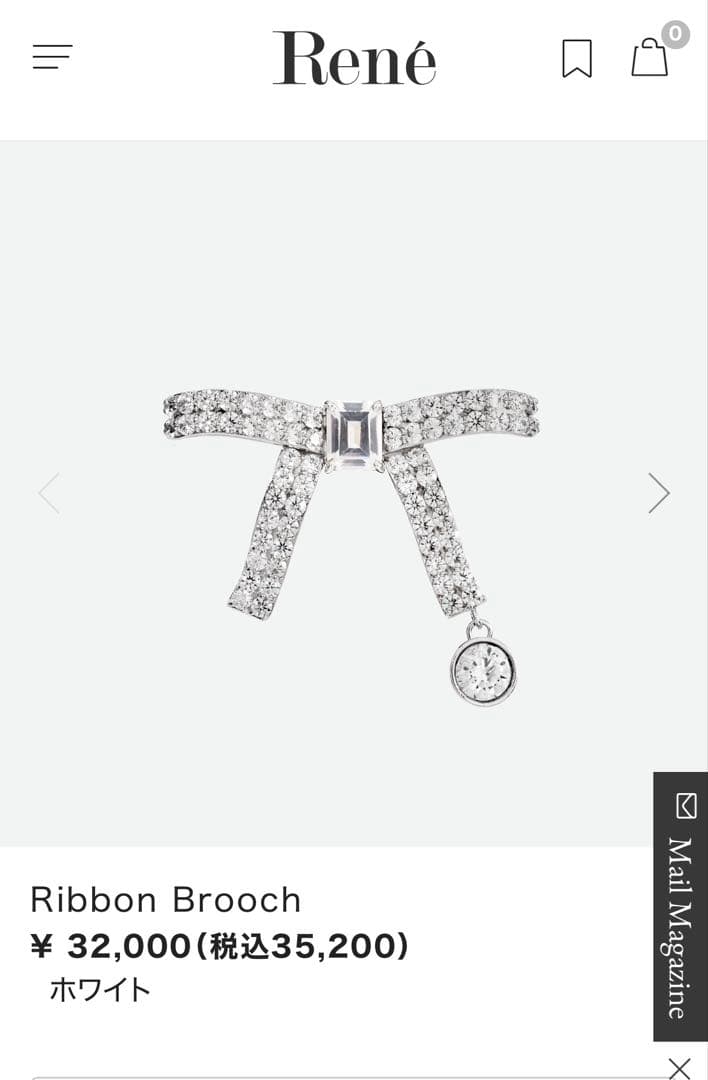The image size is (708, 1080).
Task: Dismiss the Mail Magazine tab
Action: click(680, 1067)
